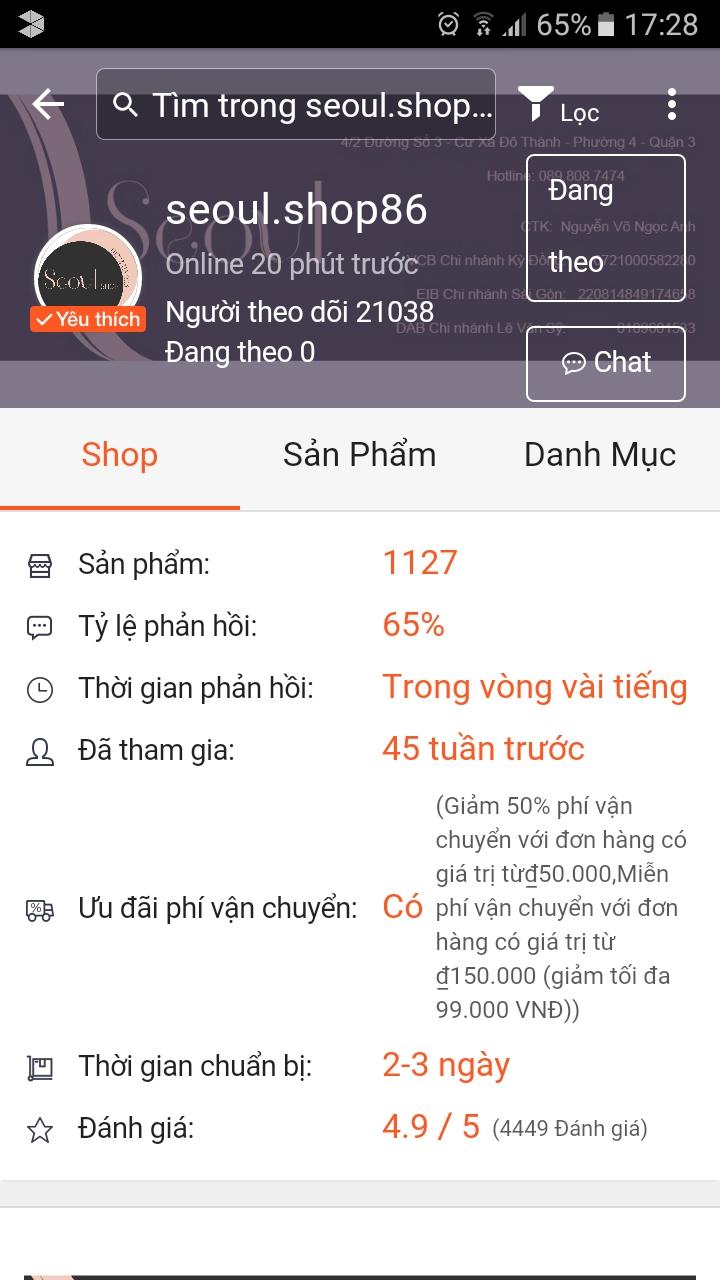Tap the search box for seoul.shop86
720x1280 pixels.
tap(296, 104)
